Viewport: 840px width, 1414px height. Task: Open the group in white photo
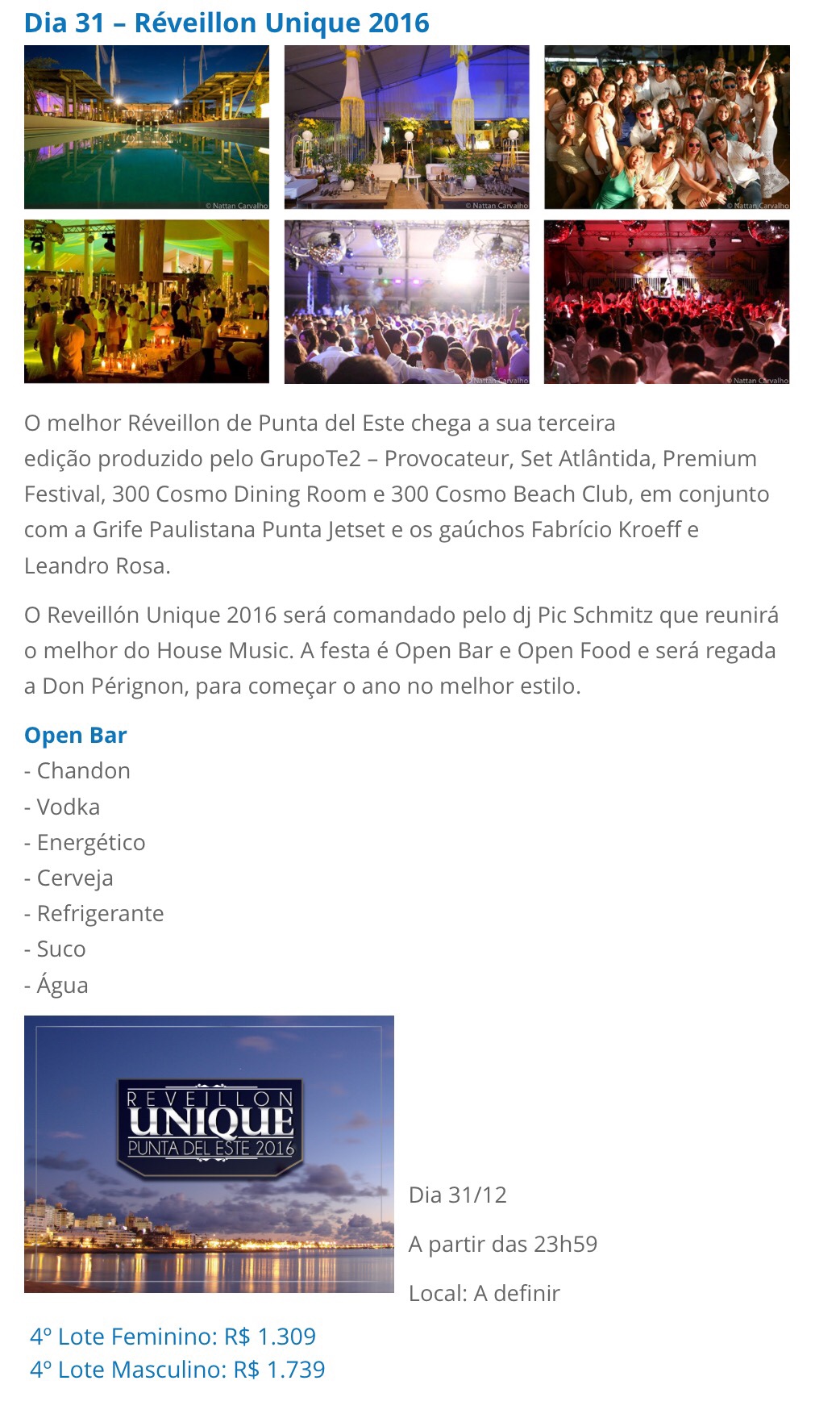coord(667,127)
